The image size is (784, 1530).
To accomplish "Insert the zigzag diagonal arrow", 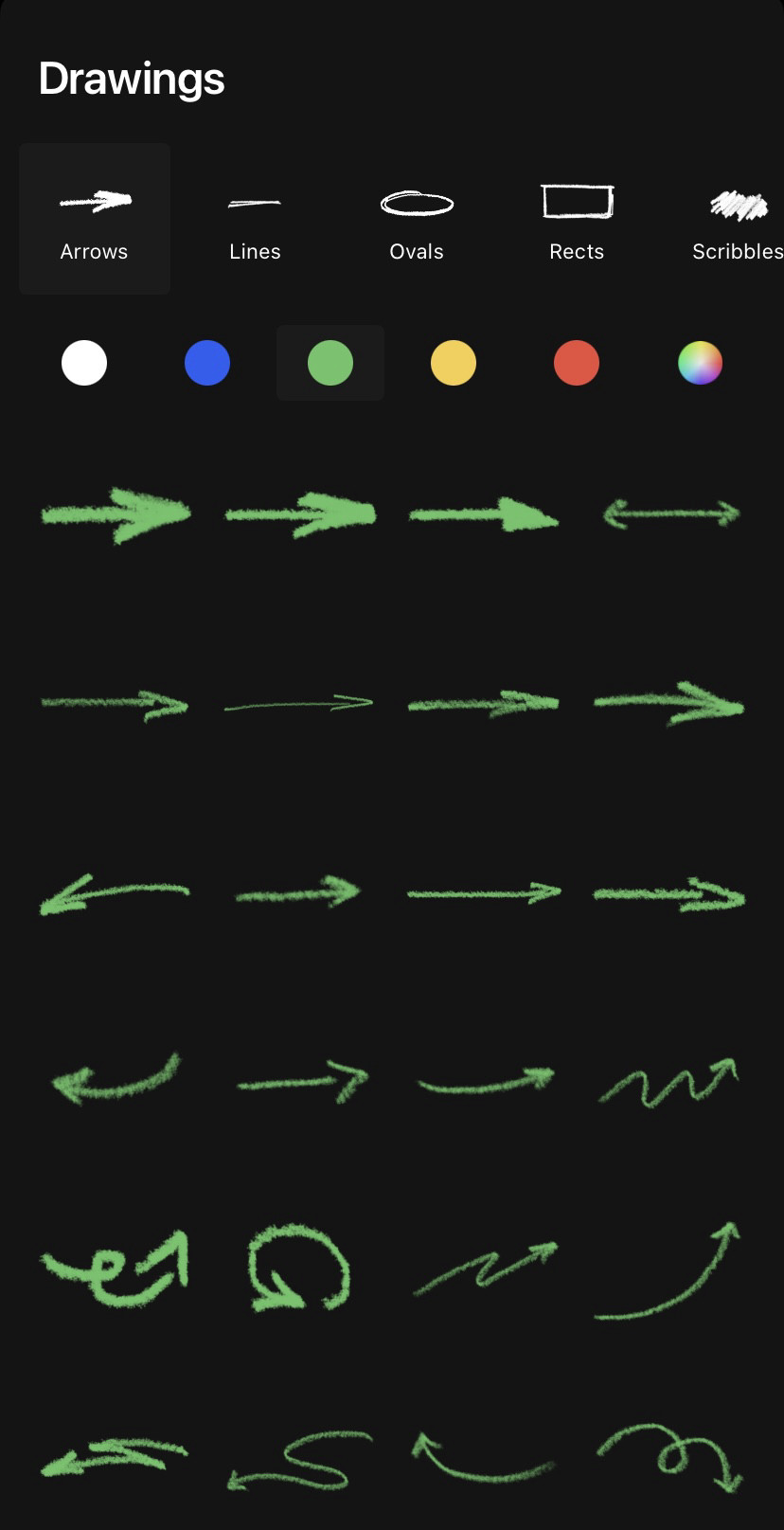I will coord(485,1268).
